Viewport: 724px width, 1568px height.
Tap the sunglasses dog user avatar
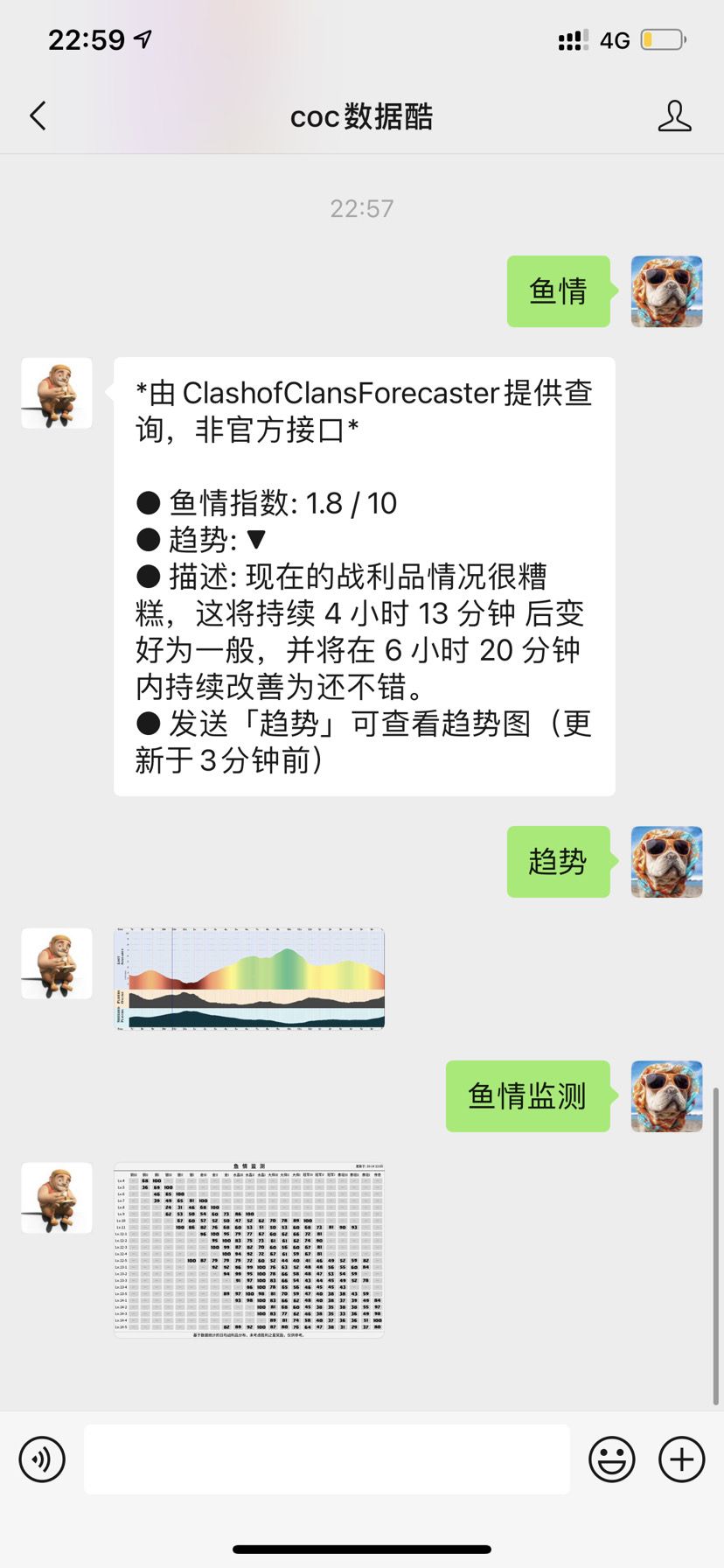(x=665, y=291)
